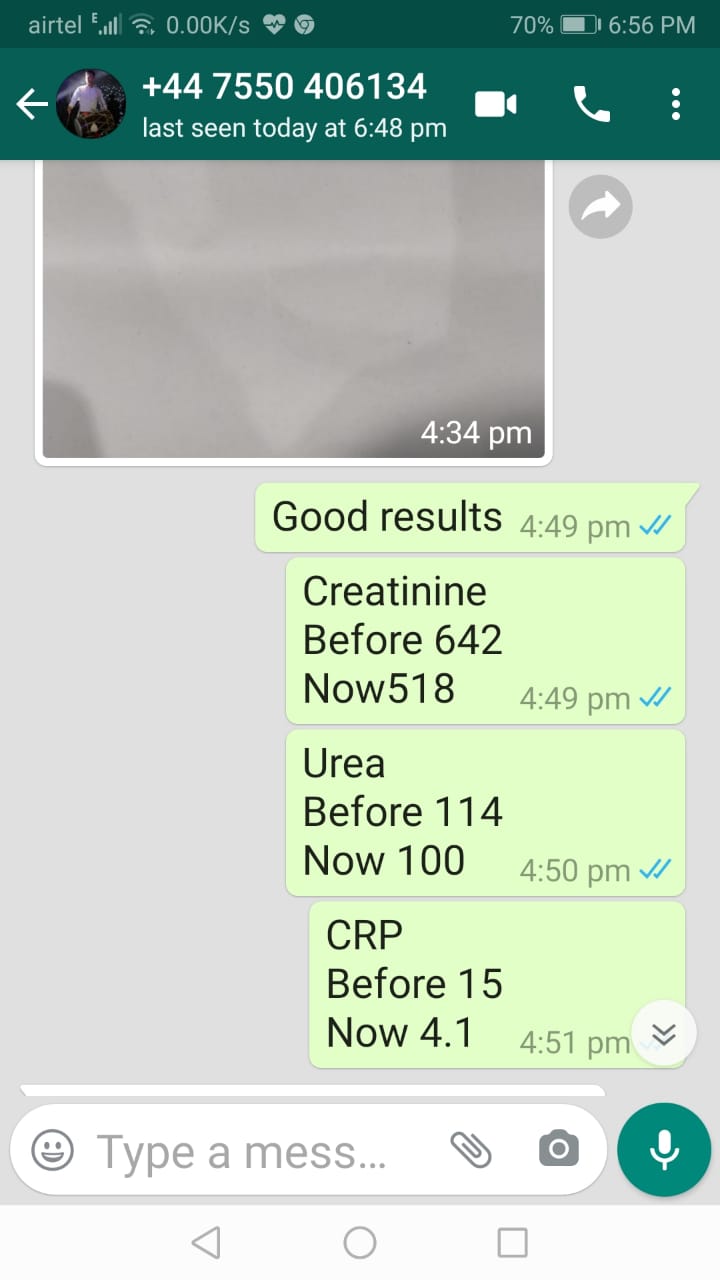Open the overflow menu
720x1280 pixels.
click(676, 104)
